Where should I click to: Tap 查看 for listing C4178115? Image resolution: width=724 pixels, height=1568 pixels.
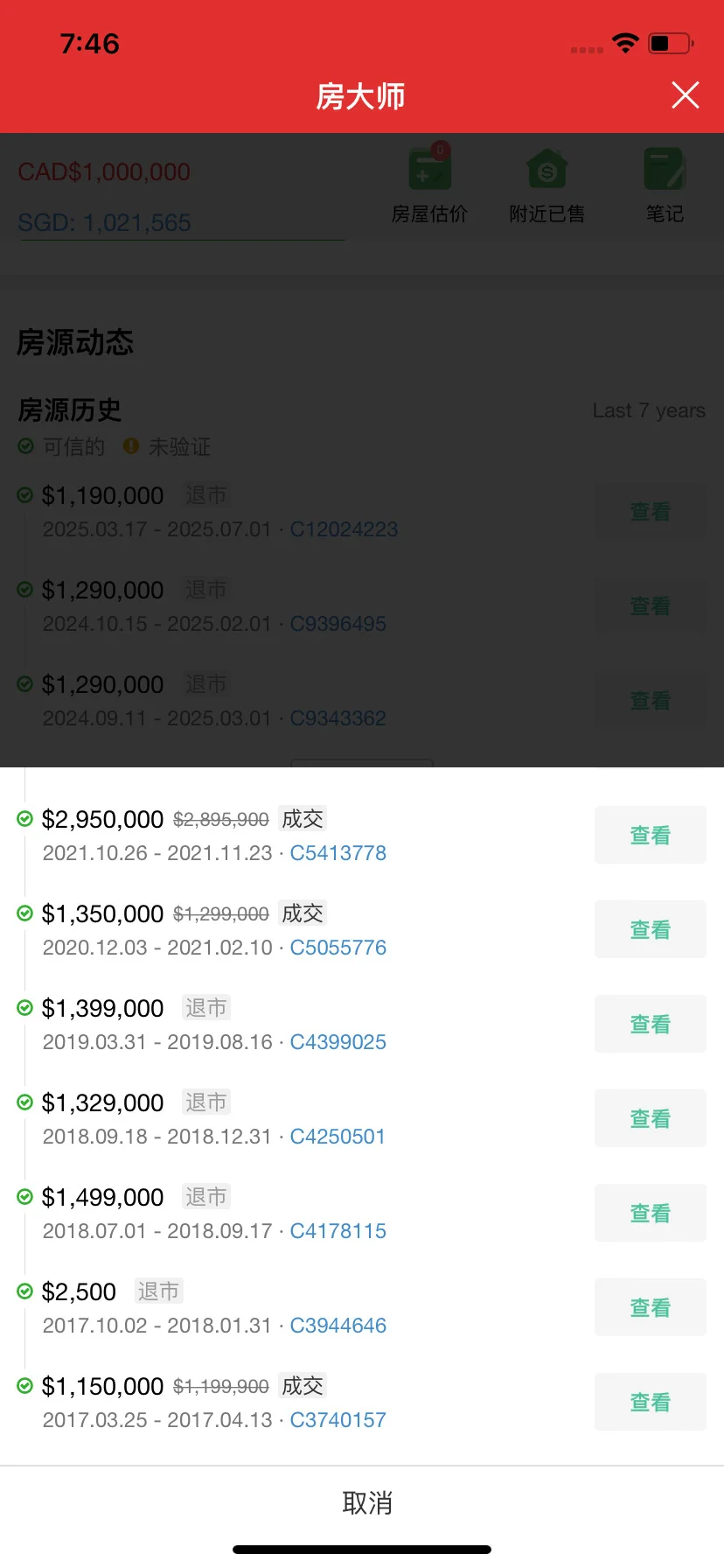[650, 1213]
